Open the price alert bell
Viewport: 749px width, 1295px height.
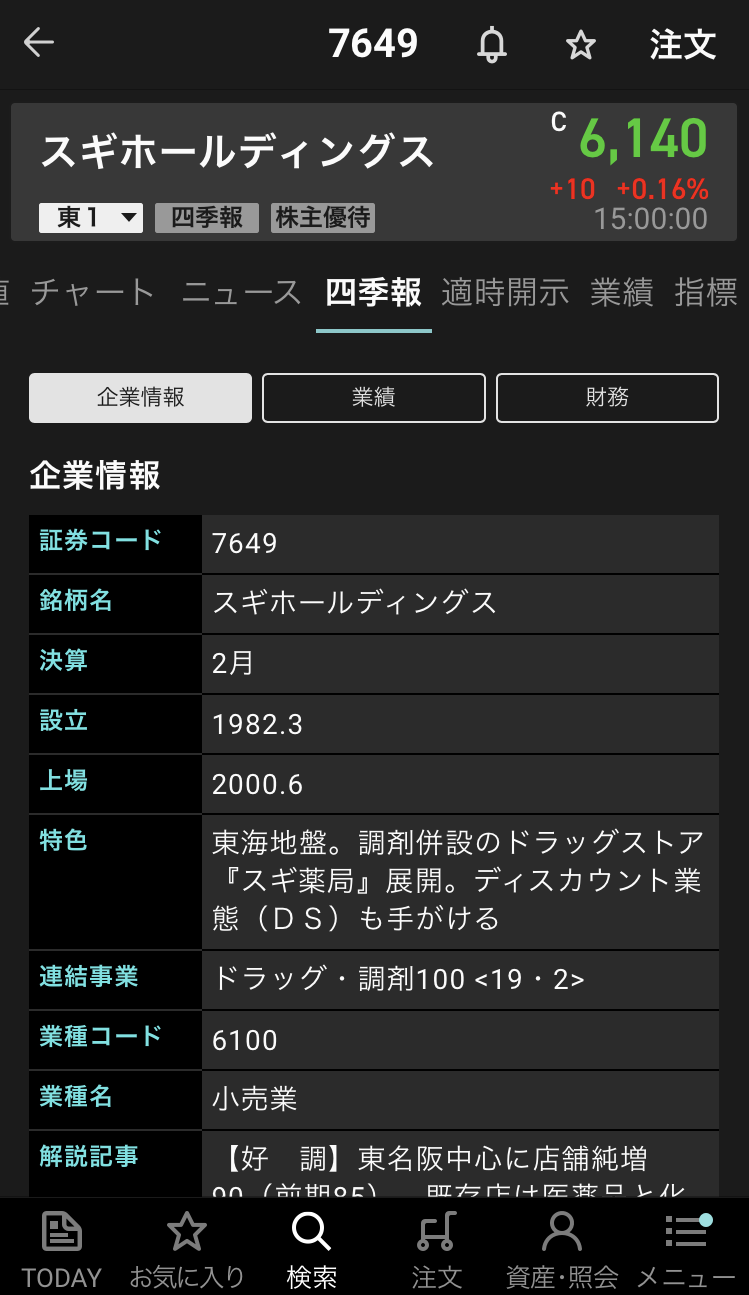(x=491, y=45)
